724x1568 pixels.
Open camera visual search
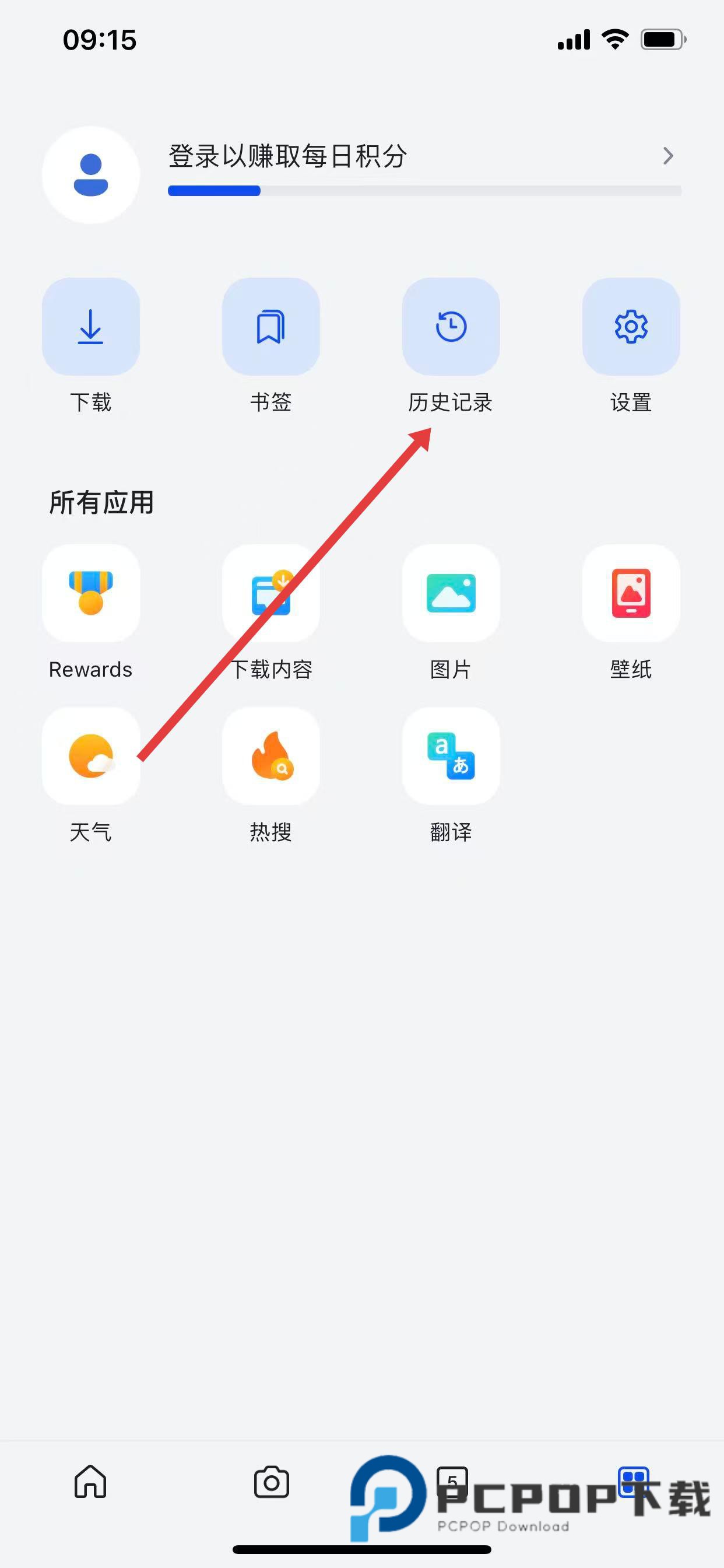pos(271,1481)
